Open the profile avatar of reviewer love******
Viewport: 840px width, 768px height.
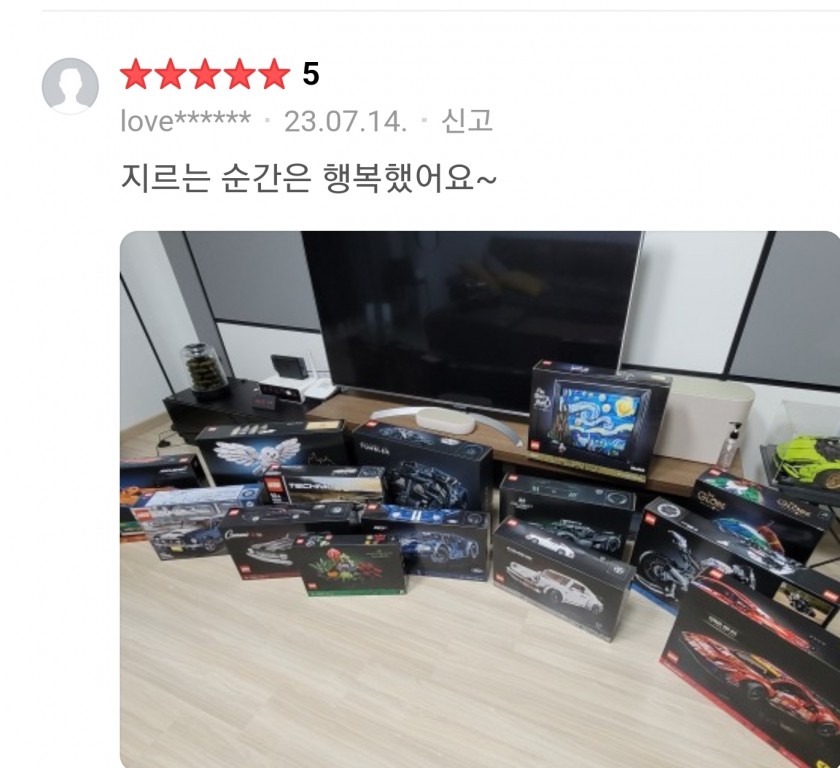point(70,86)
